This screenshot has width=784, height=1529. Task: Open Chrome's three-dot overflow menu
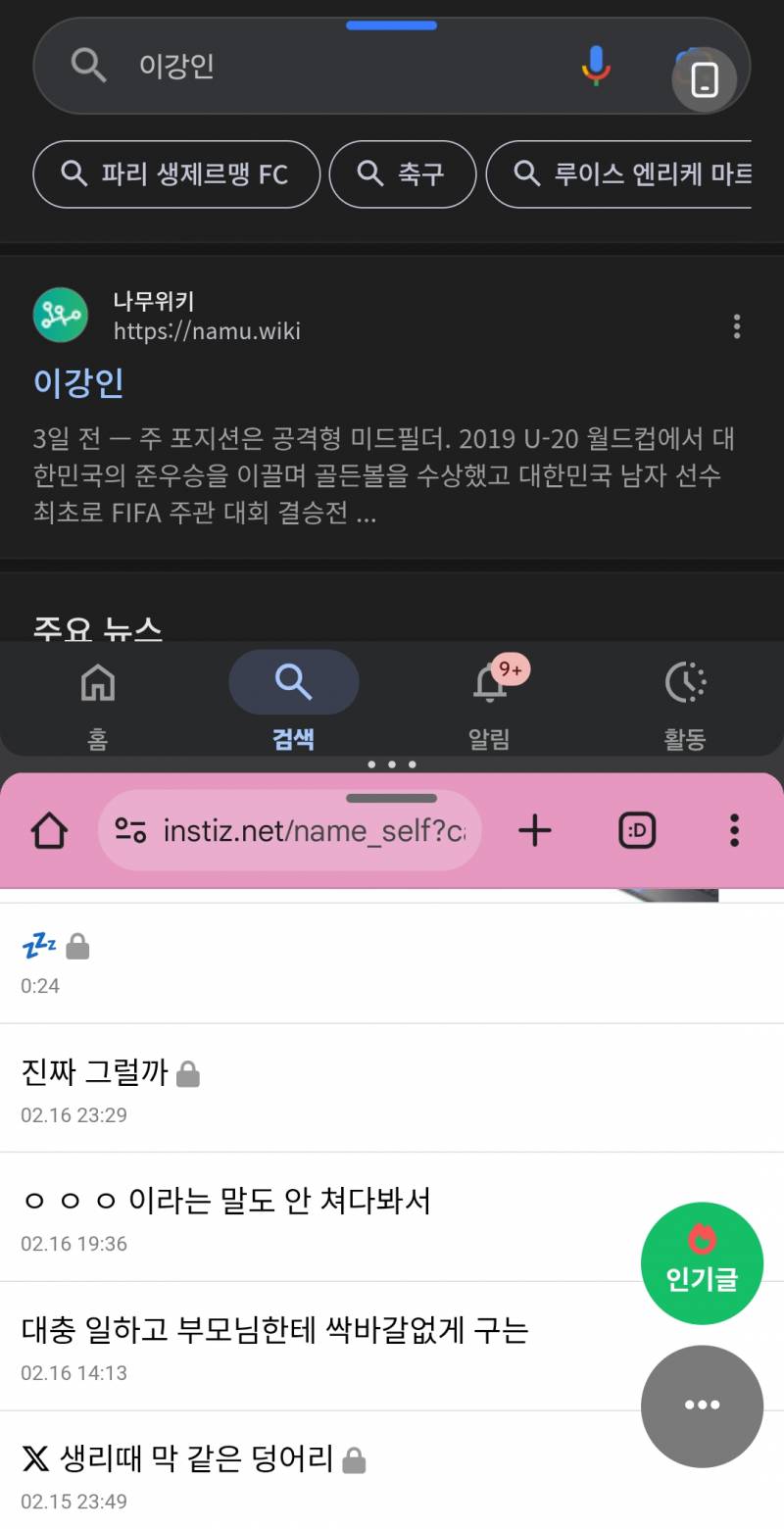[733, 830]
